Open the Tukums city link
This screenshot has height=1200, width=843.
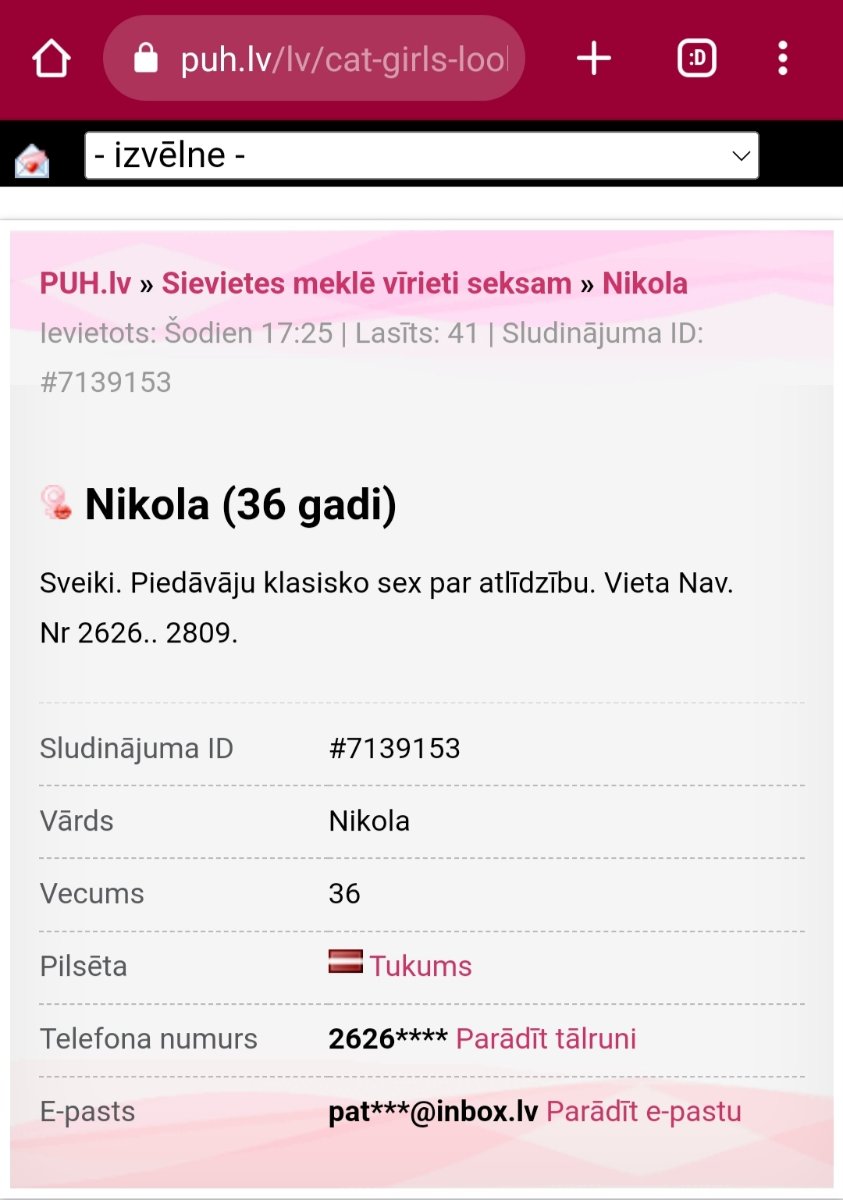(x=420, y=966)
